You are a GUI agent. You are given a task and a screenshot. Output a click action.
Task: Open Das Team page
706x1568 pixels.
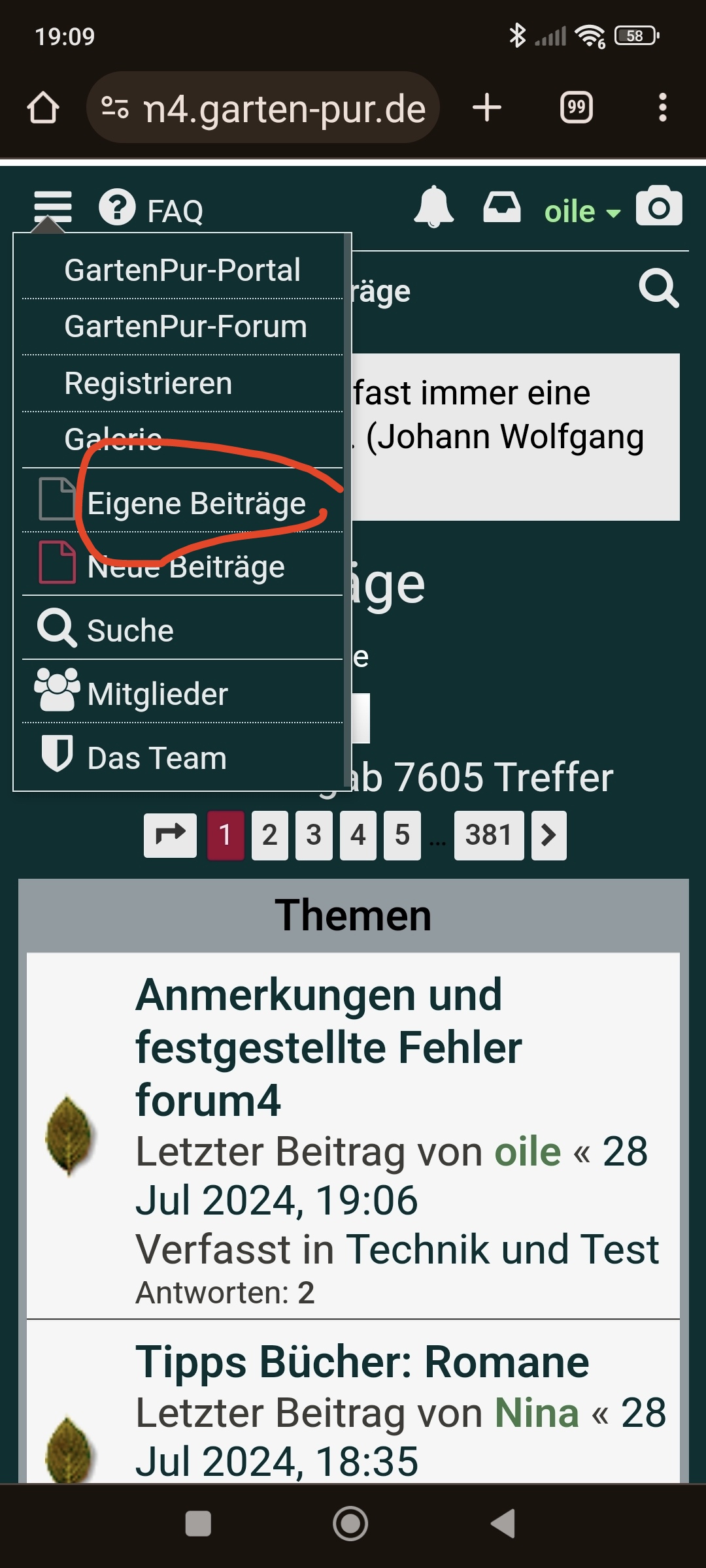click(157, 758)
